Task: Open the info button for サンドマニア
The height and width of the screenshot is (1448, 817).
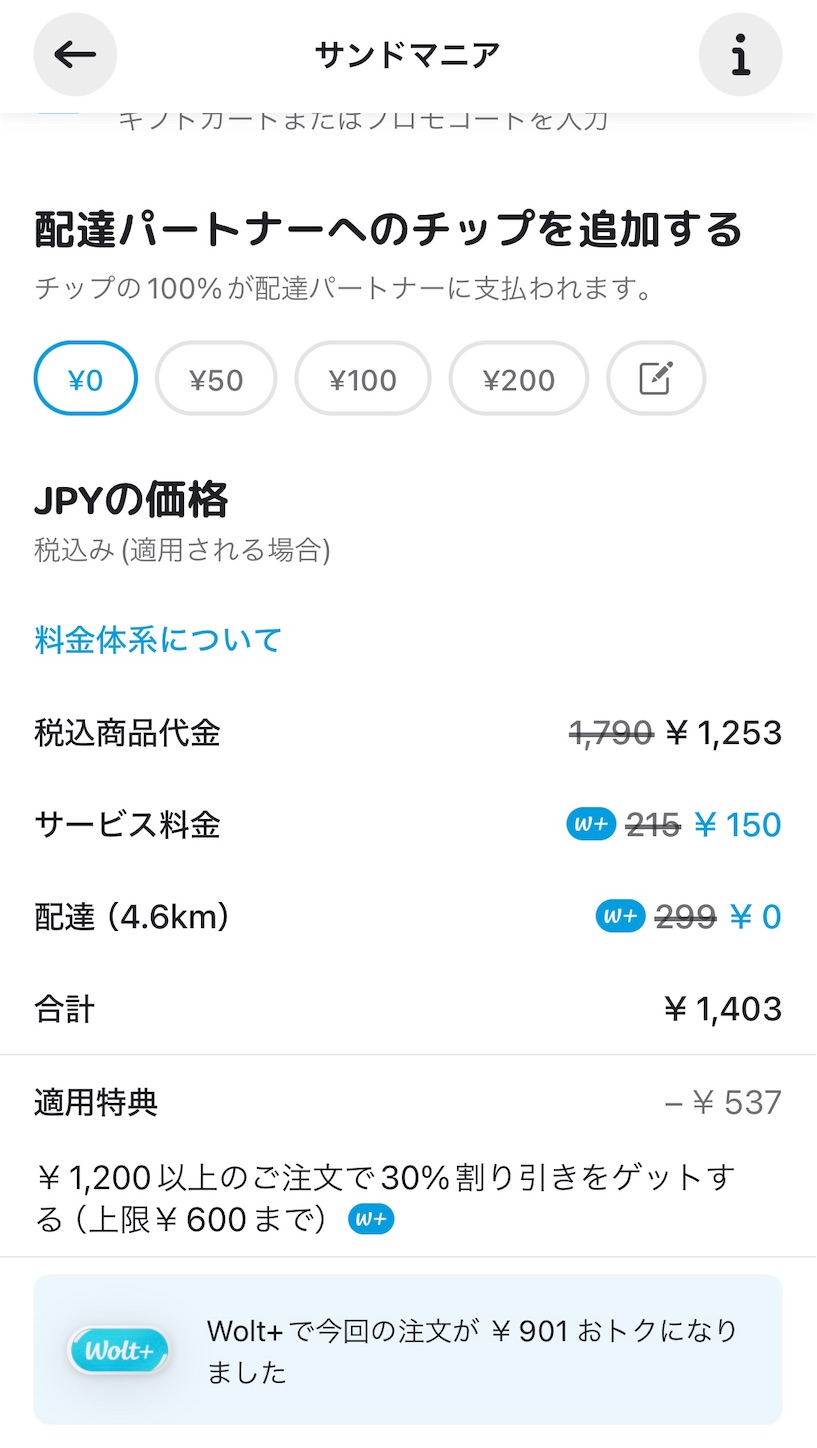Action: click(740, 54)
